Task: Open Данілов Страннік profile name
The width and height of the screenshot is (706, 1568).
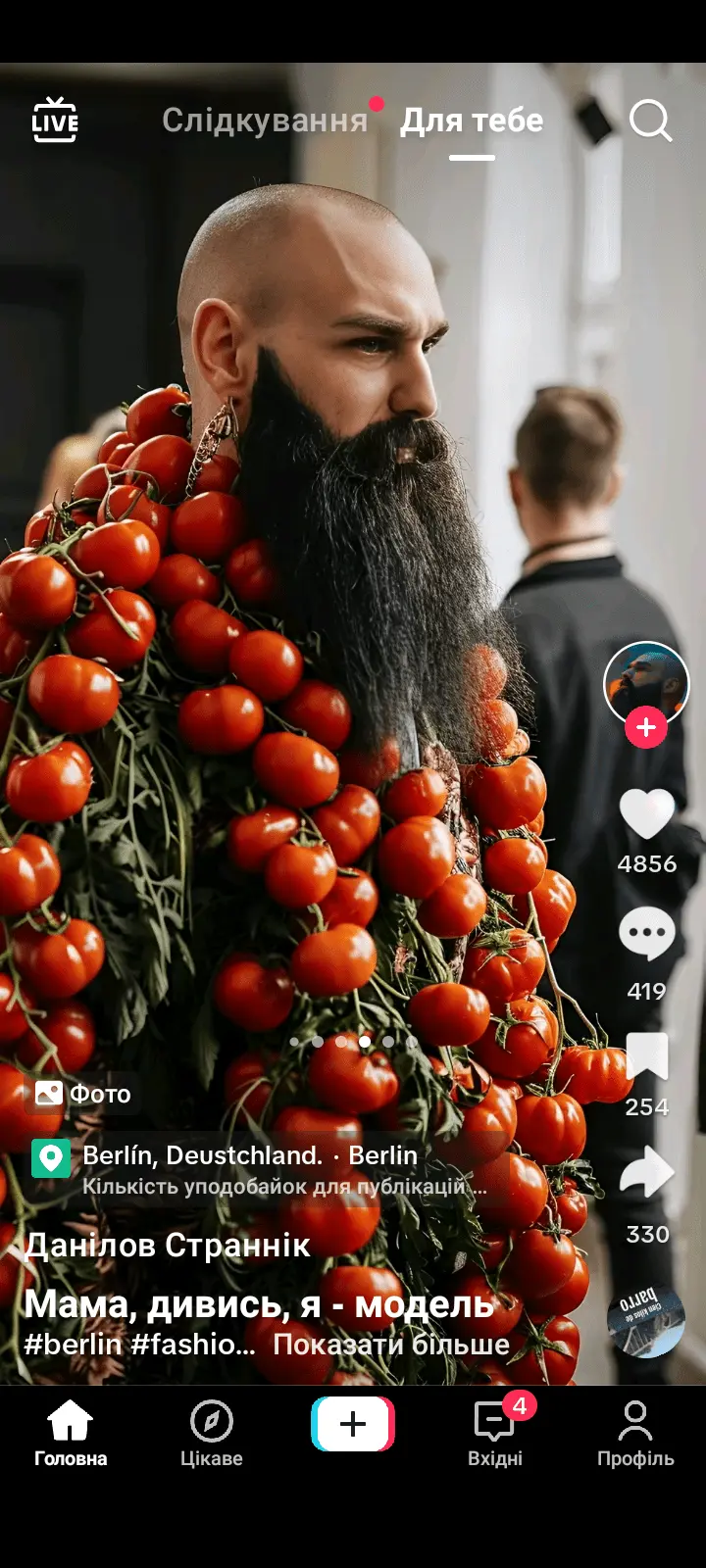Action: tap(167, 1245)
